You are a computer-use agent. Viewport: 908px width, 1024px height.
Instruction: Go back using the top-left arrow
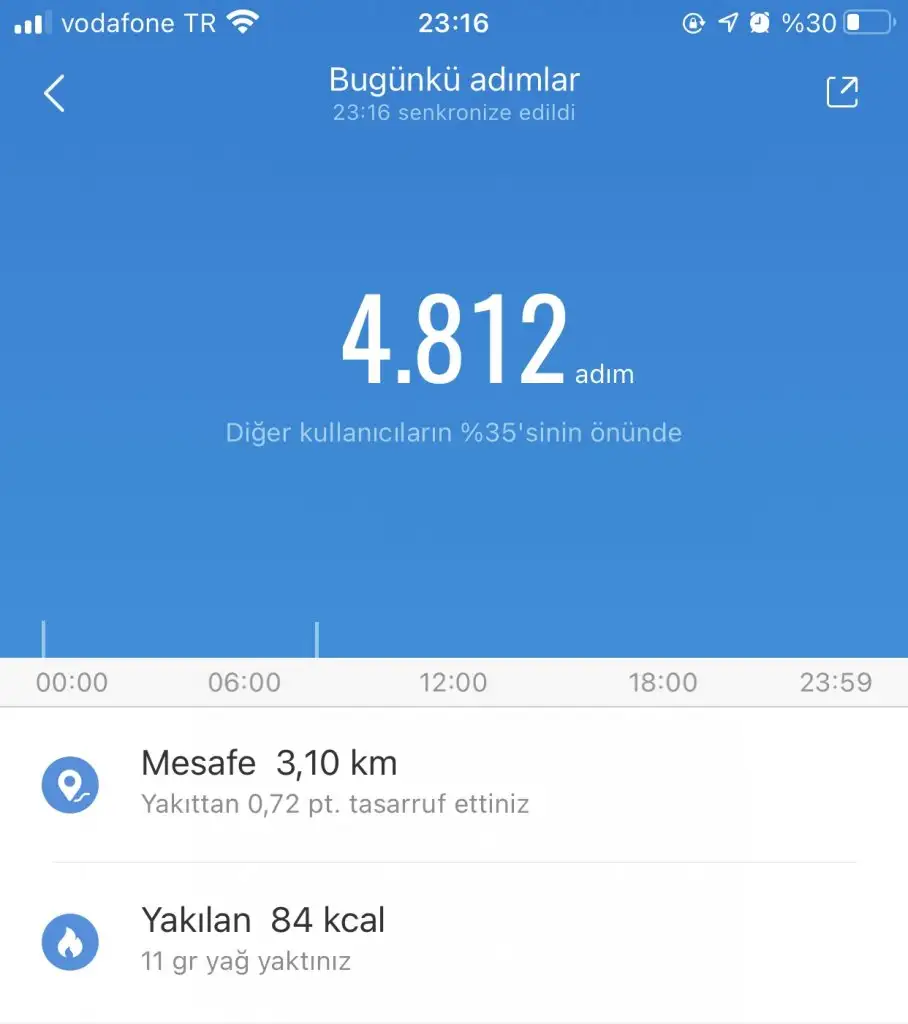(54, 93)
